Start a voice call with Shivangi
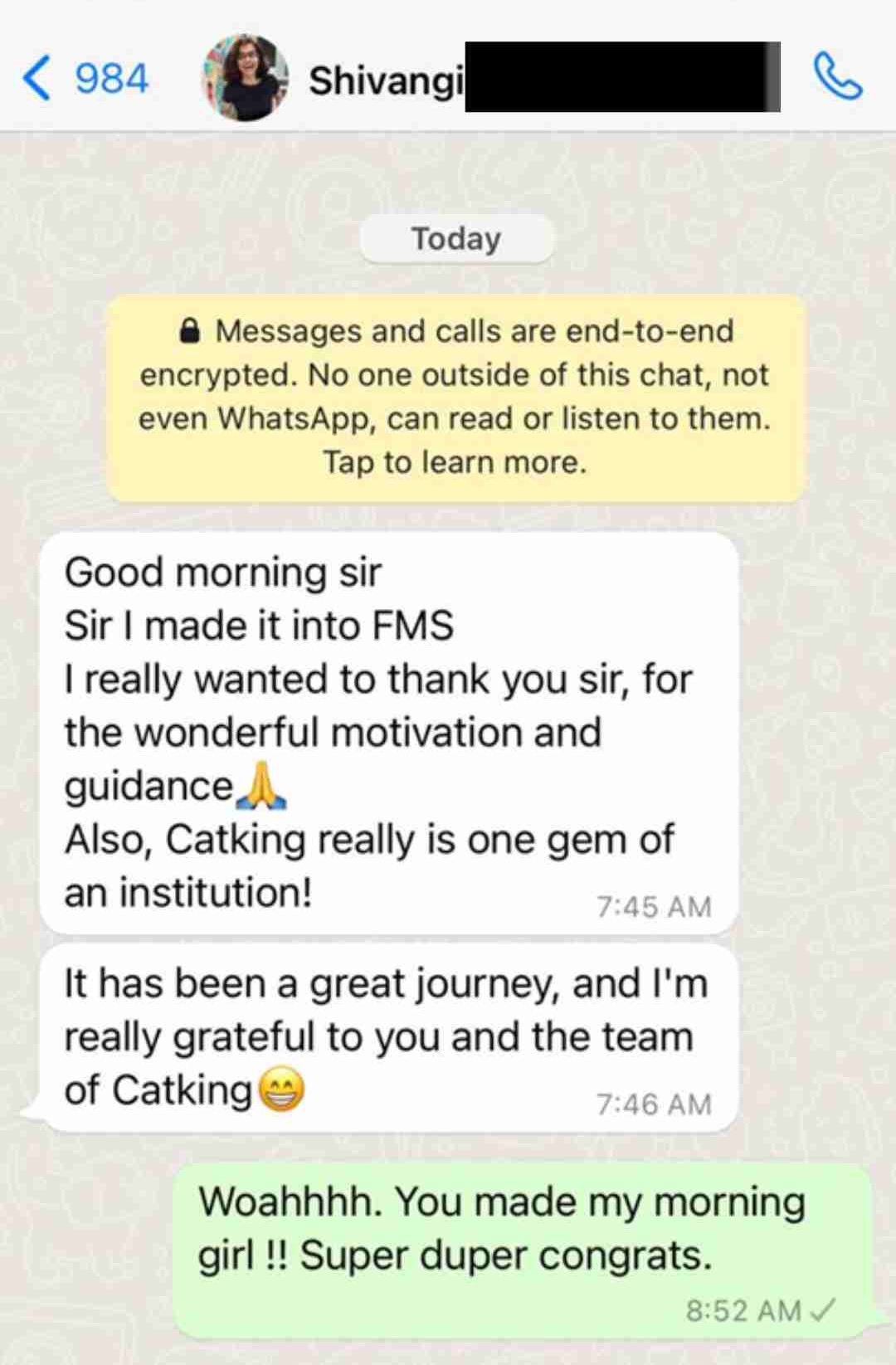The height and width of the screenshot is (1365, 896). 837,77
